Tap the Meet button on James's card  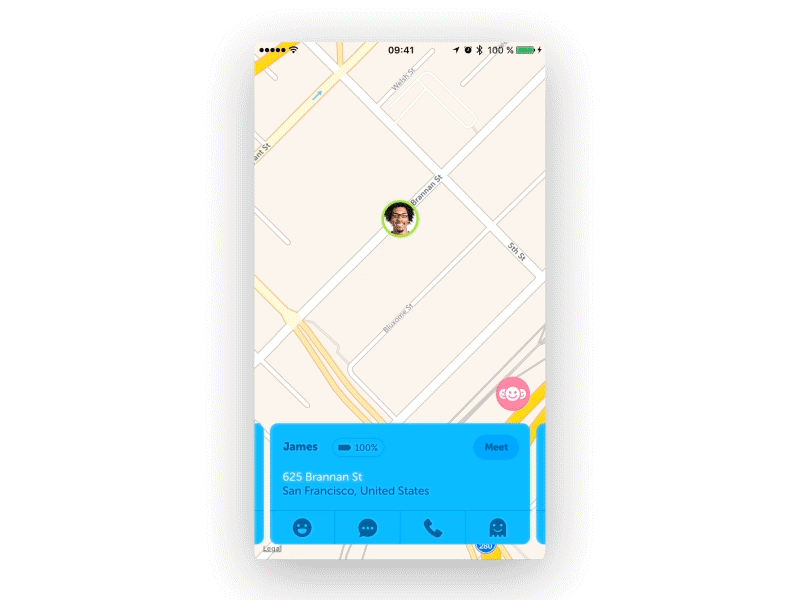point(496,448)
